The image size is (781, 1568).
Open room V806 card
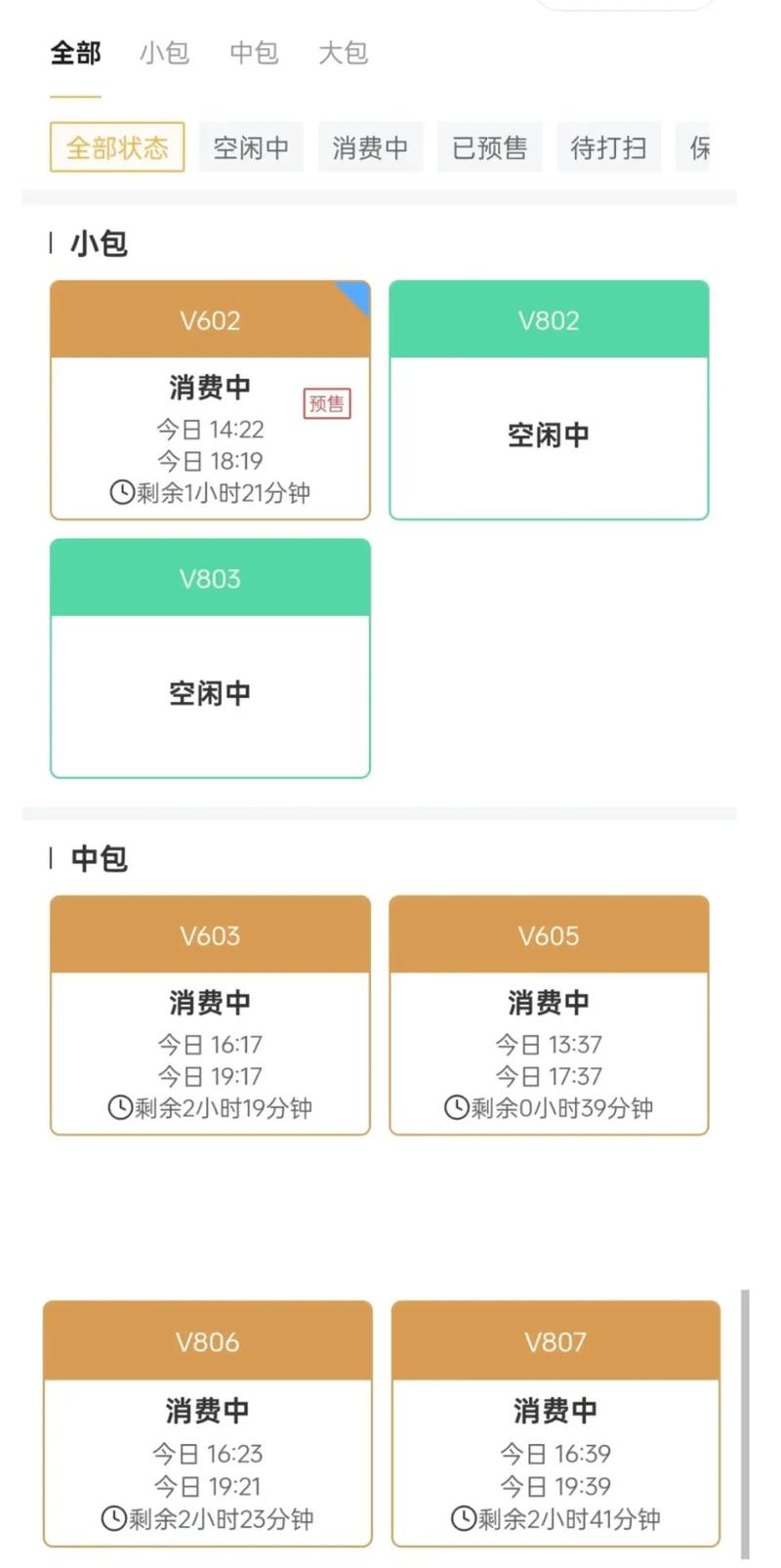207,1424
